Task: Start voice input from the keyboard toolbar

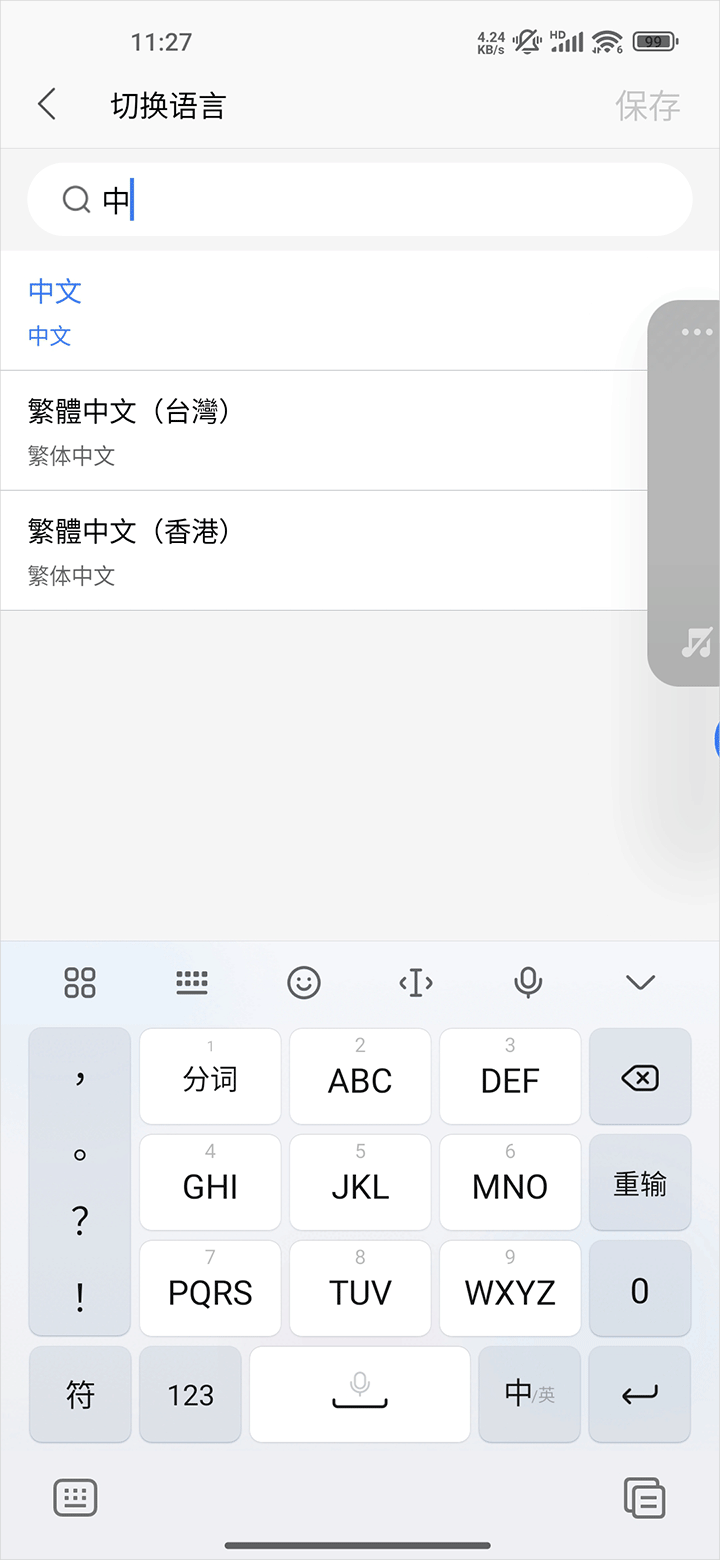Action: 528,983
